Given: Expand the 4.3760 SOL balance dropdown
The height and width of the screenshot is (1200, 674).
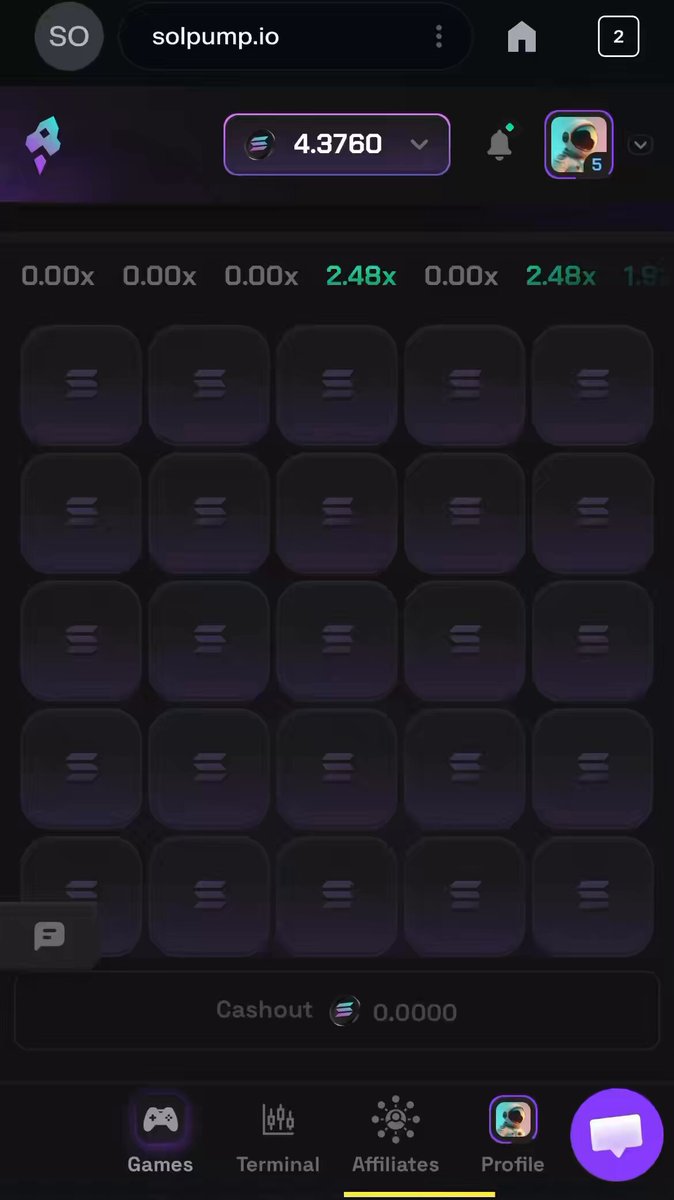Looking at the screenshot, I should click(x=336, y=144).
